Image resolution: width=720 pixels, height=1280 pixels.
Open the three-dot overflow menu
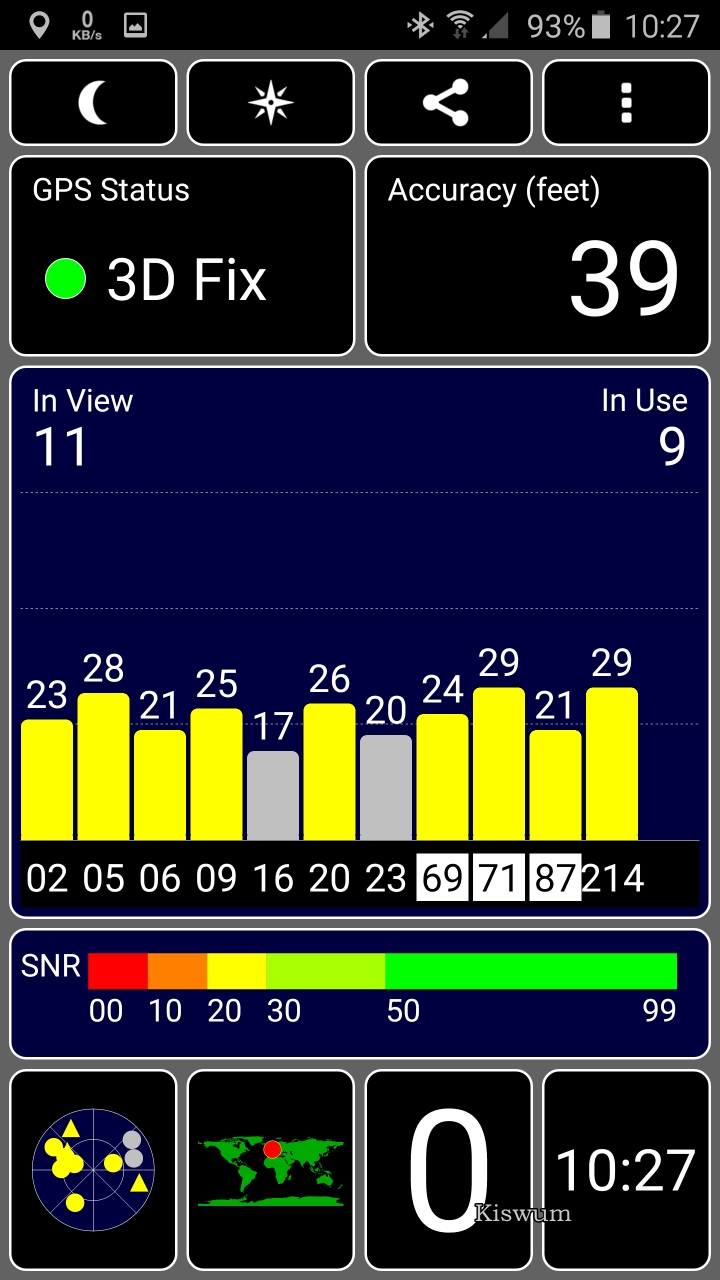click(626, 103)
